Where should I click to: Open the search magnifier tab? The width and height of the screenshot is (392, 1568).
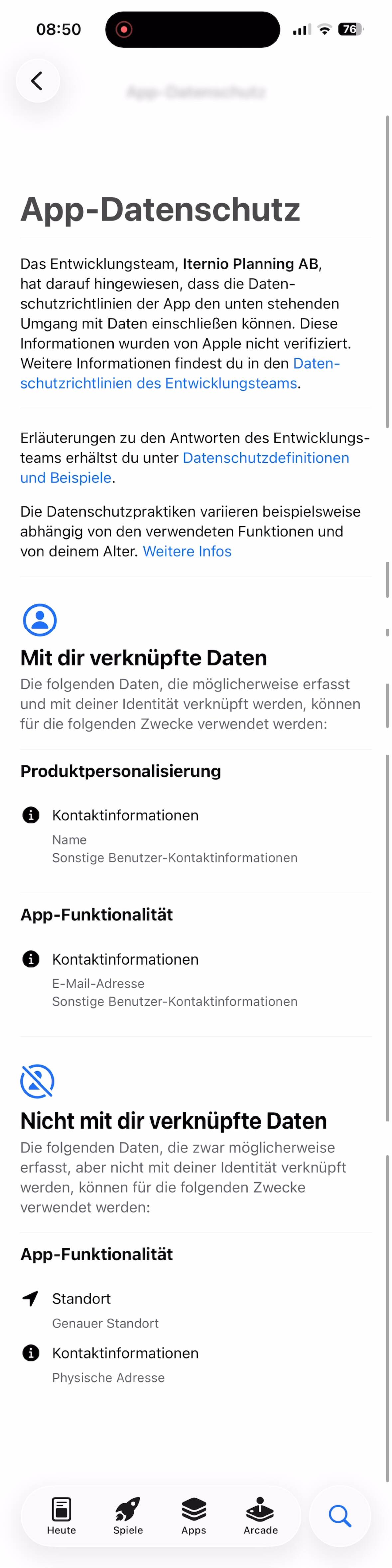coord(339,1515)
